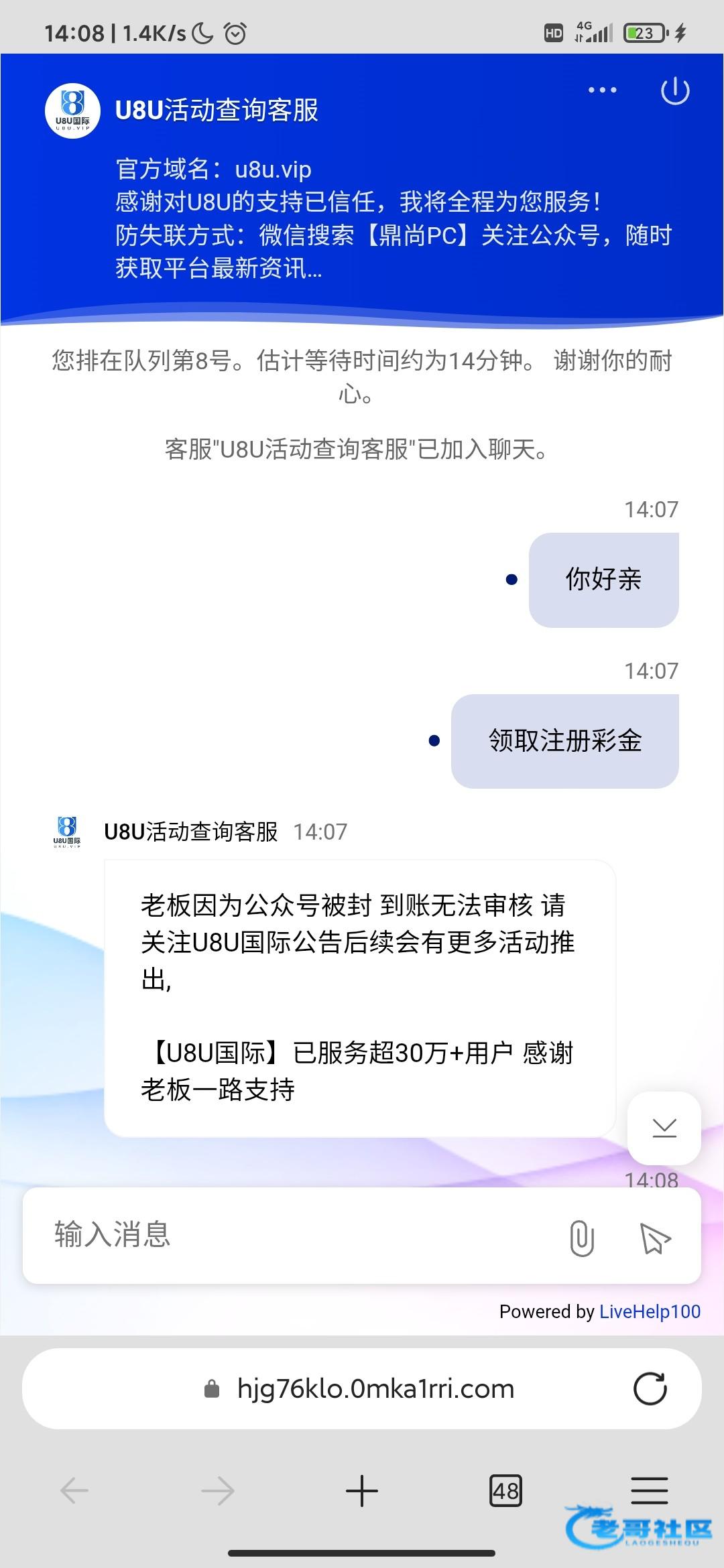Focus the 输入消息 message input field
The height and width of the screenshot is (1568, 724).
pyautogui.click(x=288, y=1235)
